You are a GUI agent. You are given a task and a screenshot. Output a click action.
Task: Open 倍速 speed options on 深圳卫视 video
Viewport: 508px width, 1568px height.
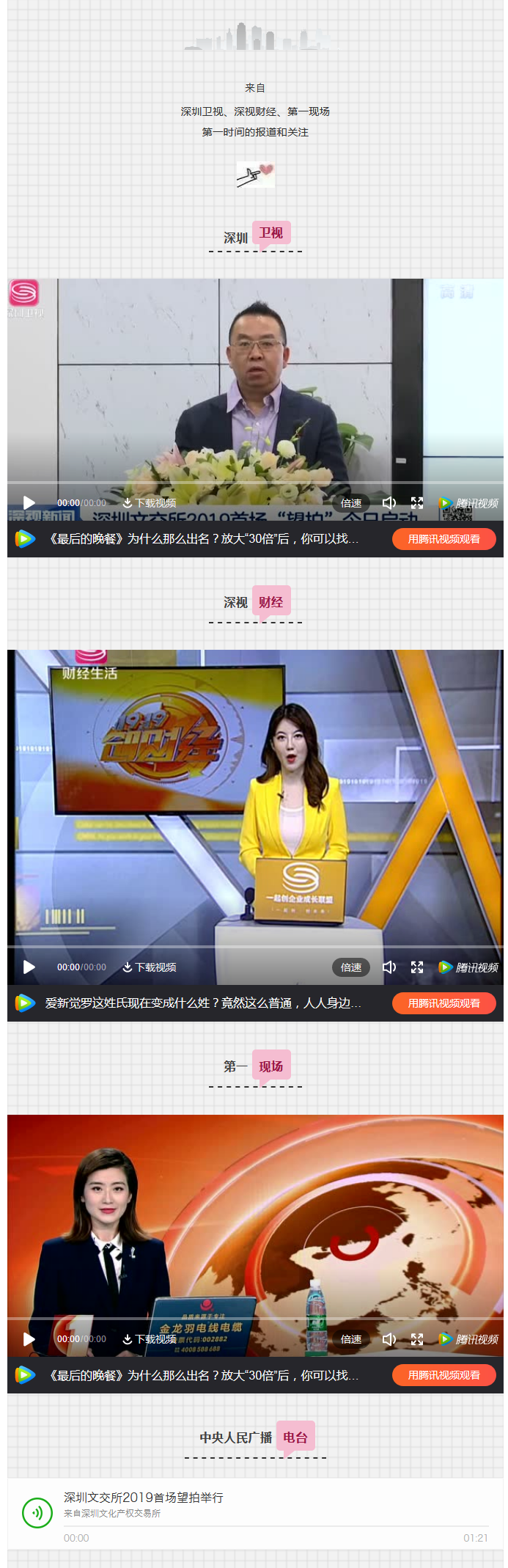tap(351, 503)
